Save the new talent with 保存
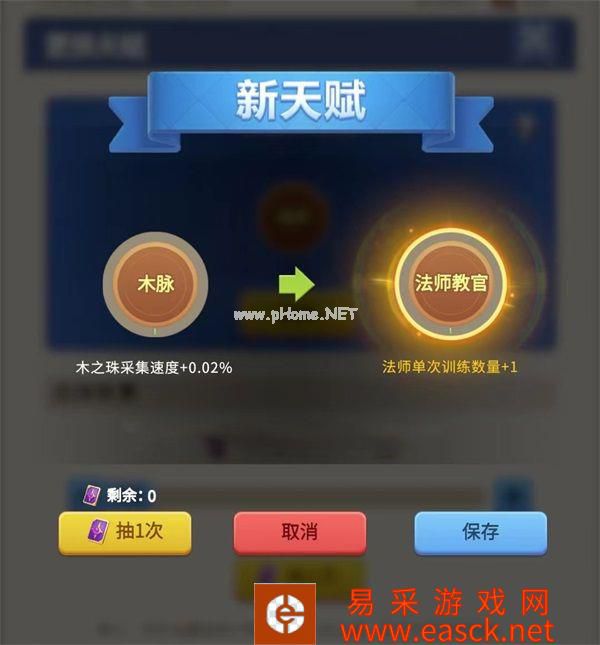The height and width of the screenshot is (645, 600). 480,532
